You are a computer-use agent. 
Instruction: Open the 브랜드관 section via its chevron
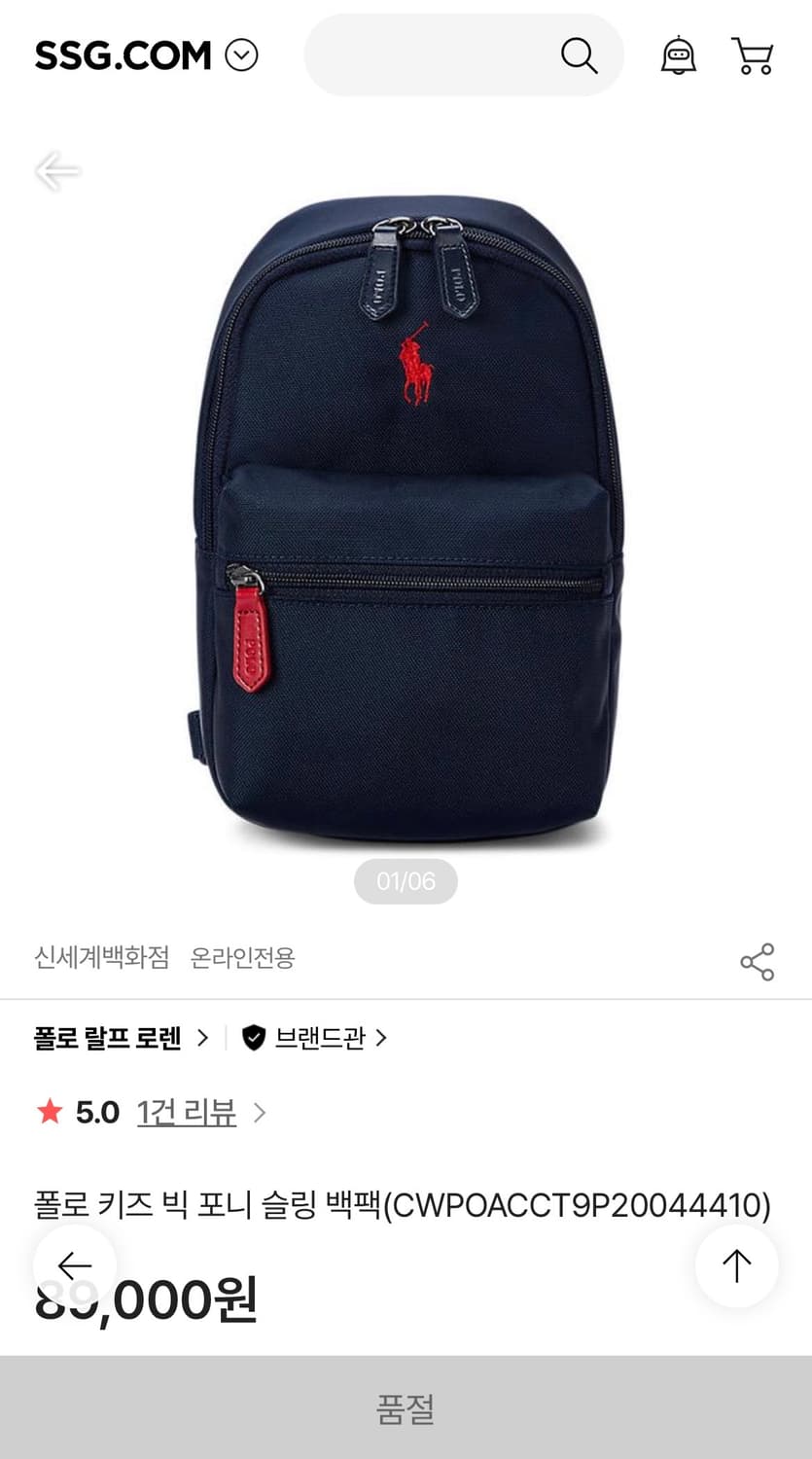click(382, 1038)
